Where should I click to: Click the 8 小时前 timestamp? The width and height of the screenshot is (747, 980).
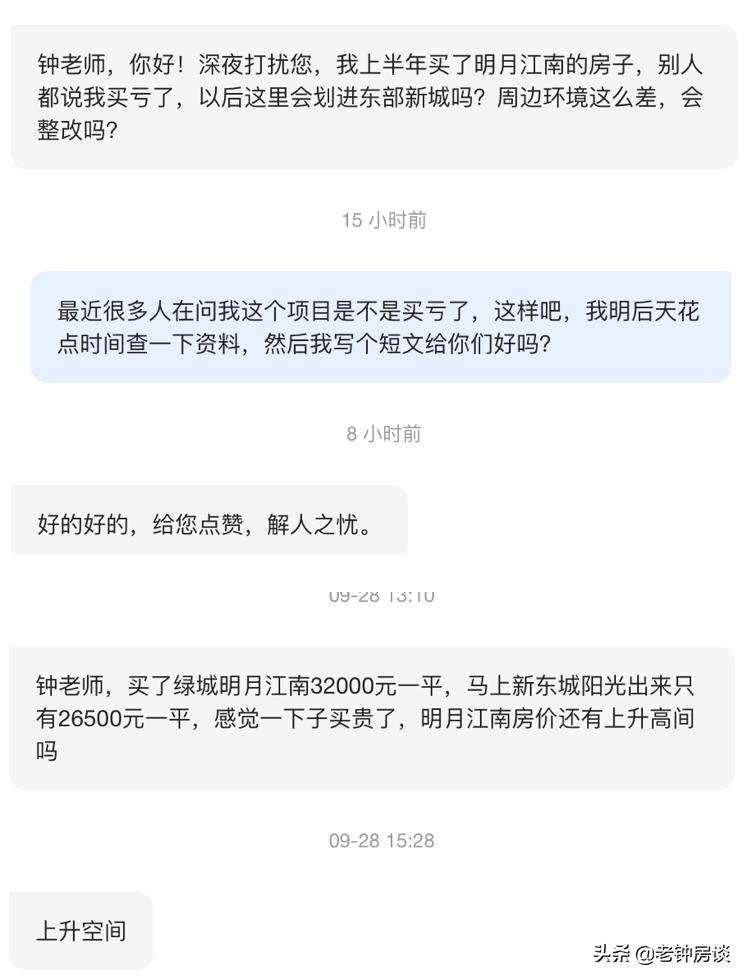(383, 434)
